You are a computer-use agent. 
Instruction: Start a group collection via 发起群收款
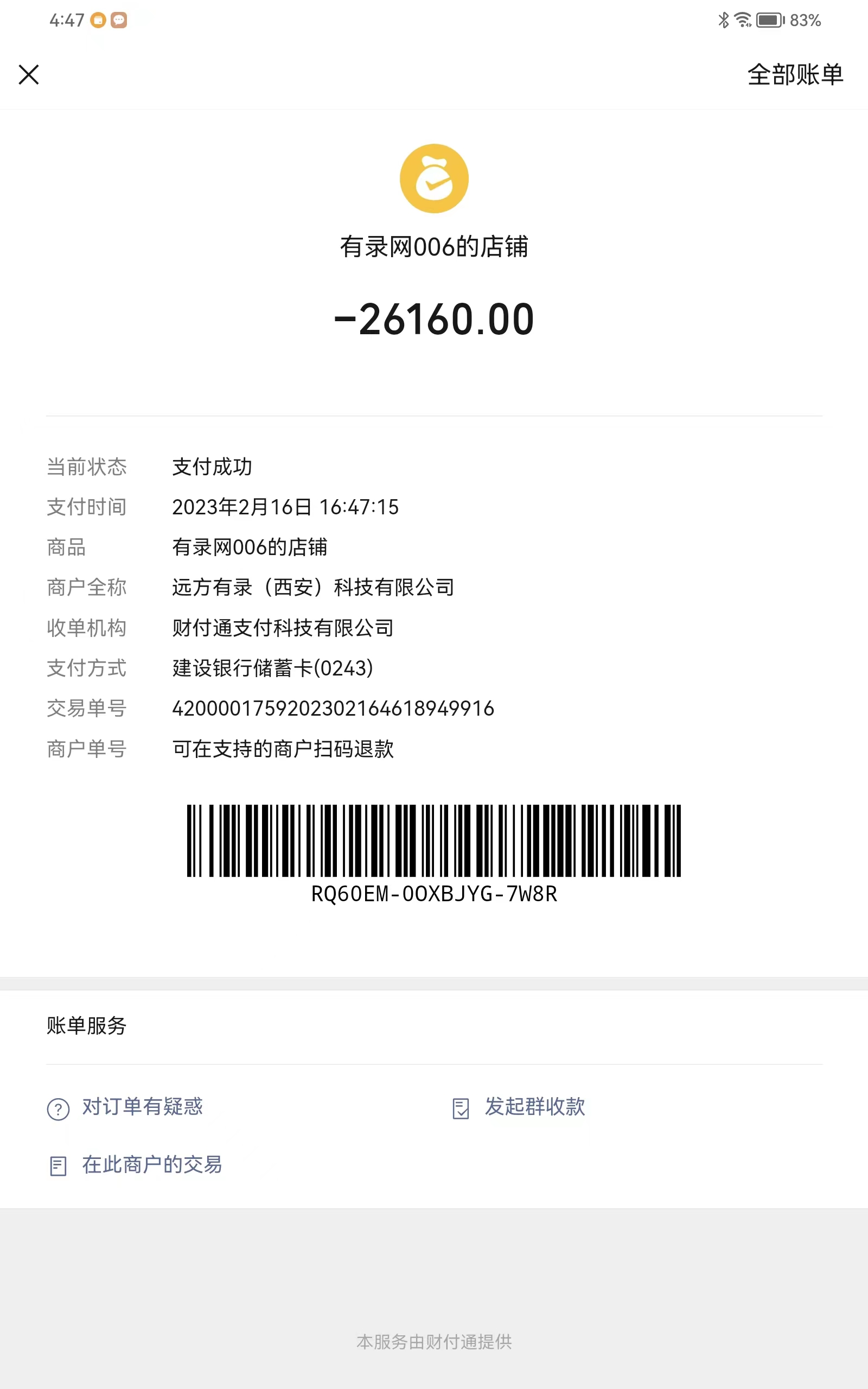coord(534,1107)
